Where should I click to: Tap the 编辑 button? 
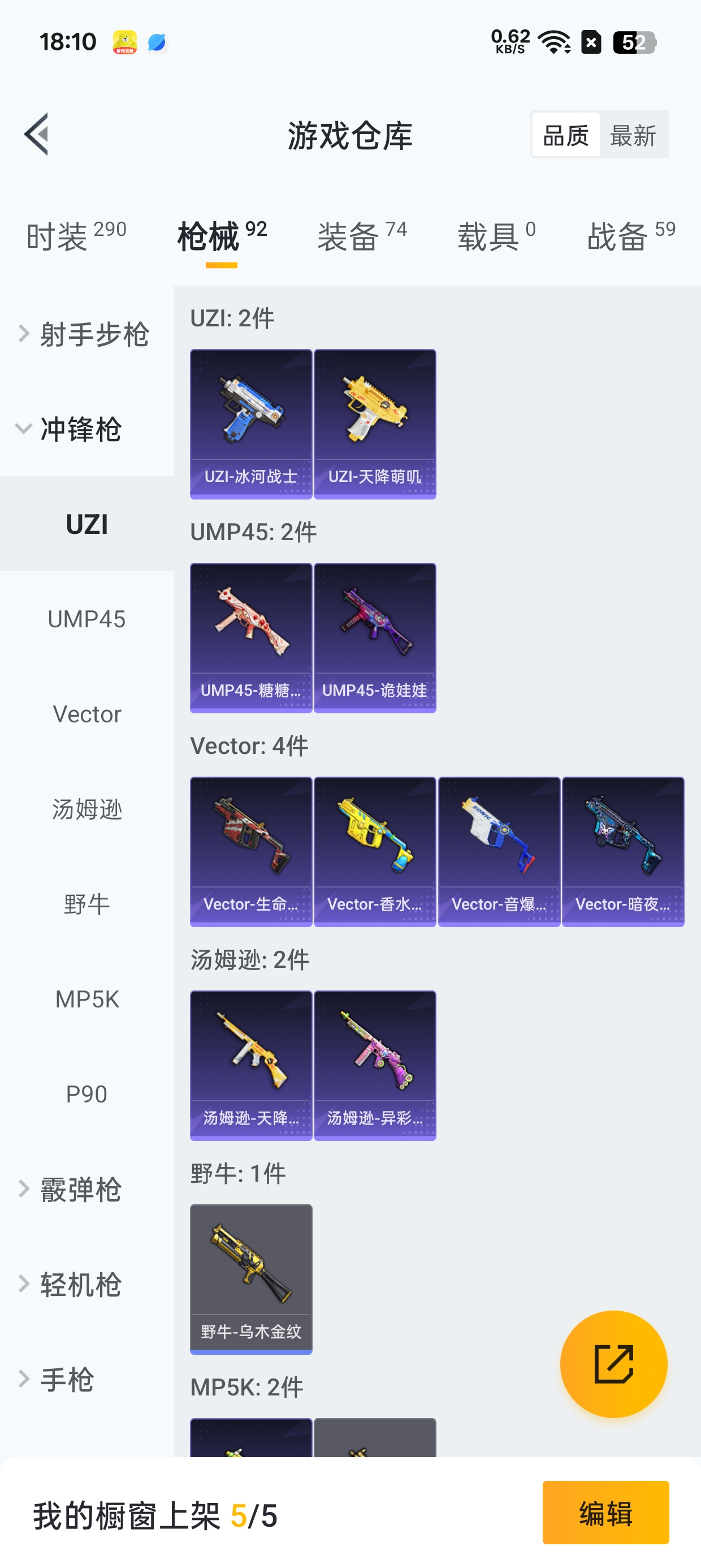click(605, 1512)
